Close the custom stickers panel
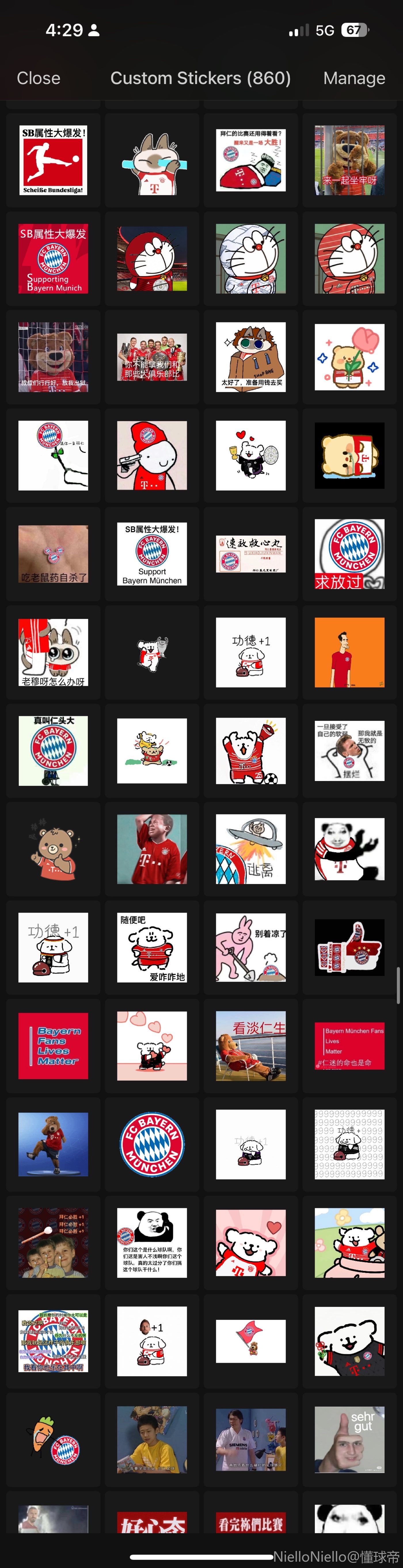 click(x=38, y=78)
